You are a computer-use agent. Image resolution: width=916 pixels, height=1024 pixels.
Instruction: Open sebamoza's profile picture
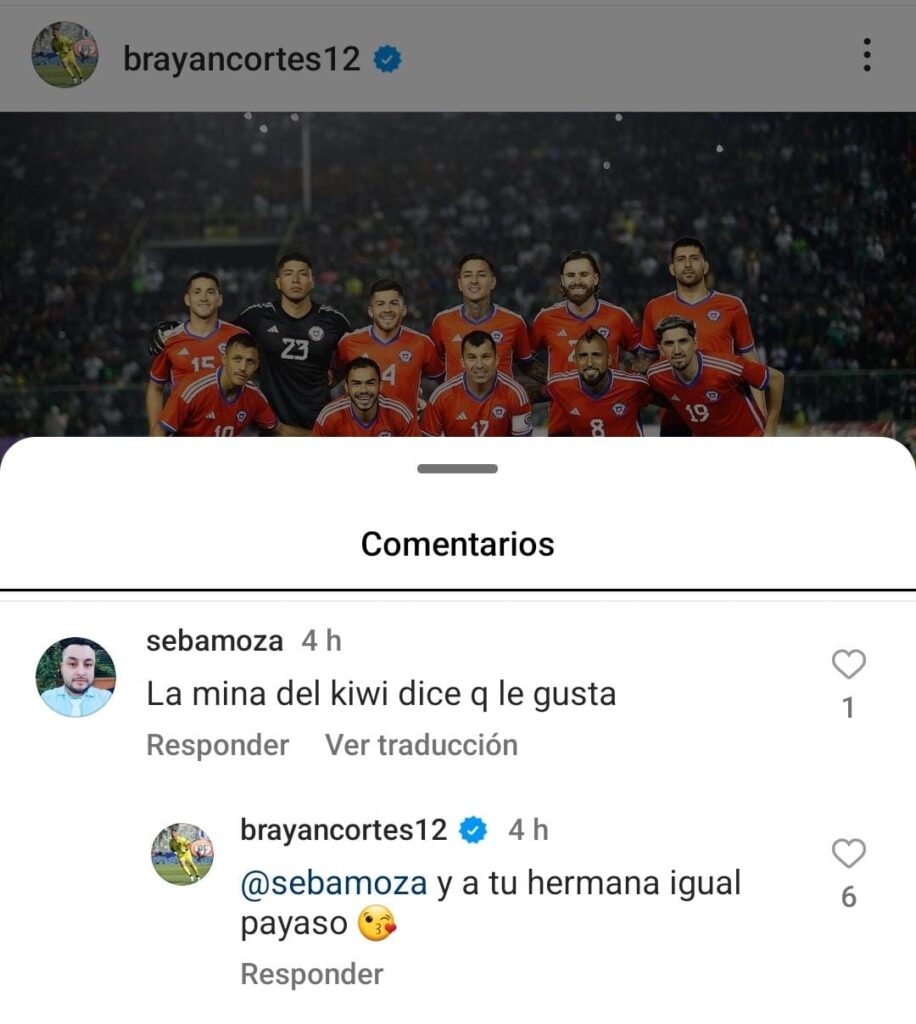tap(76, 677)
